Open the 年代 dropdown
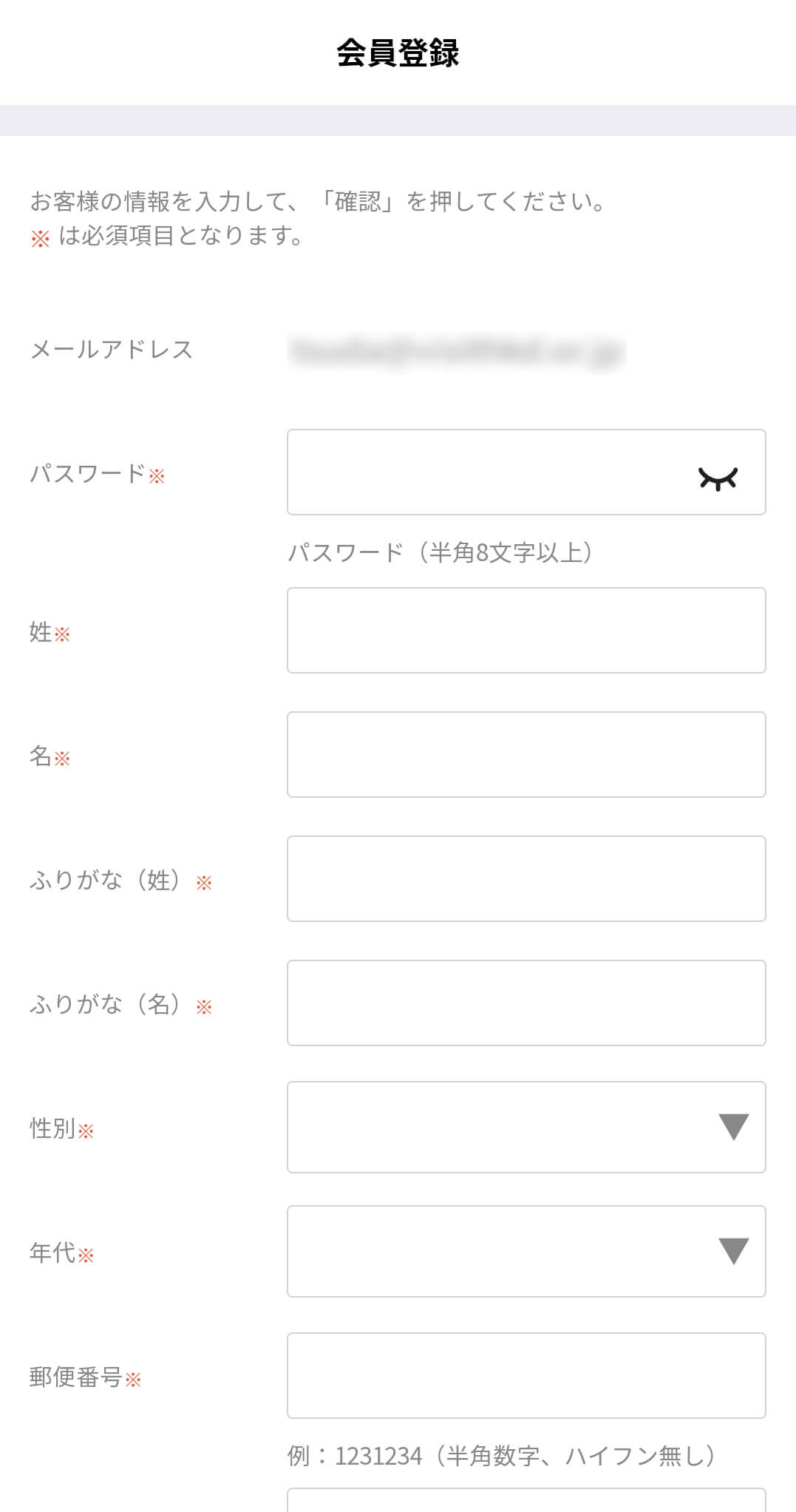The width and height of the screenshot is (796, 1512). point(526,1251)
